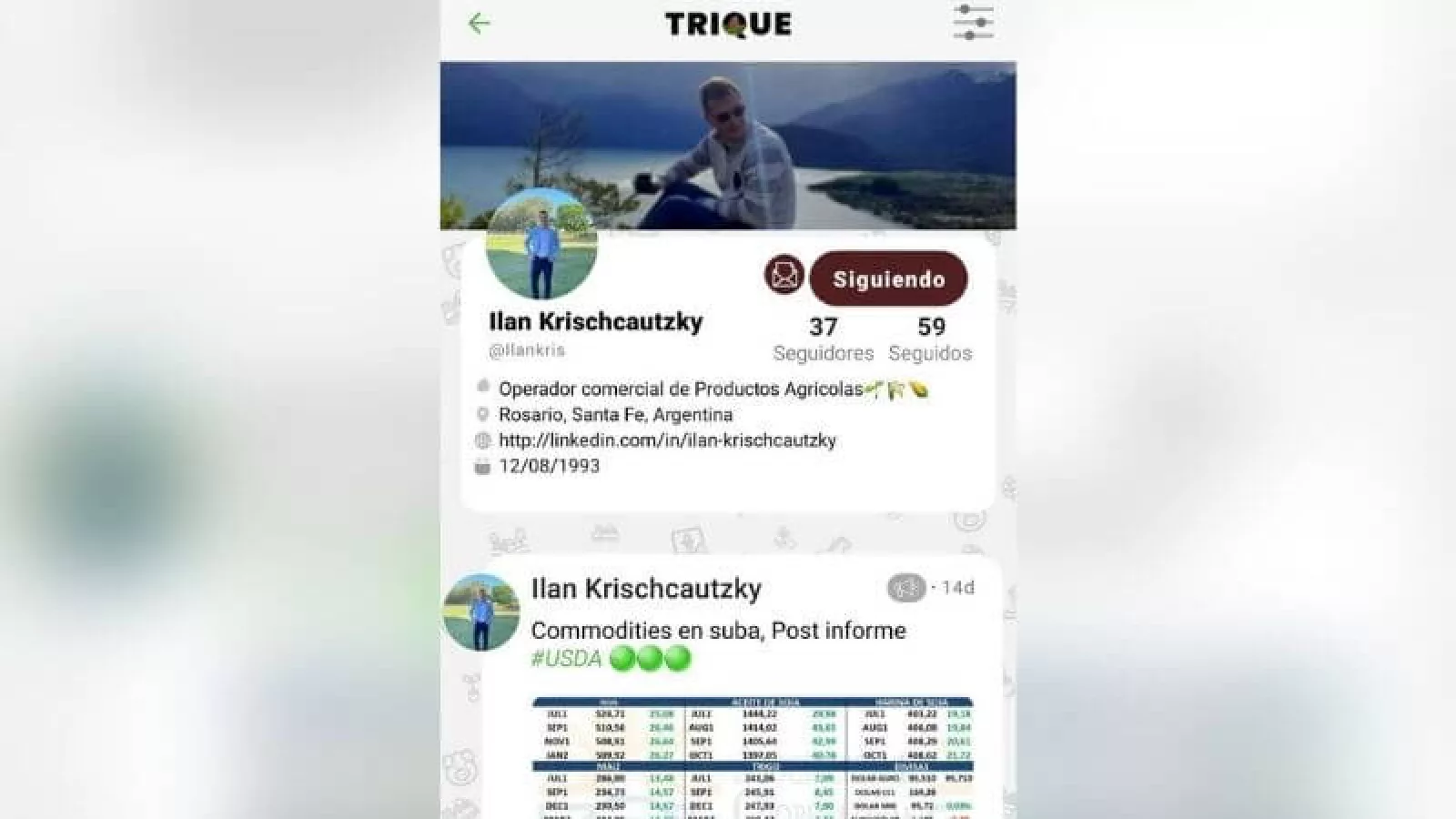Viewport: 1456px width, 819px height.
Task: Open the filter sliders icon
Action: pyautogui.click(x=973, y=23)
